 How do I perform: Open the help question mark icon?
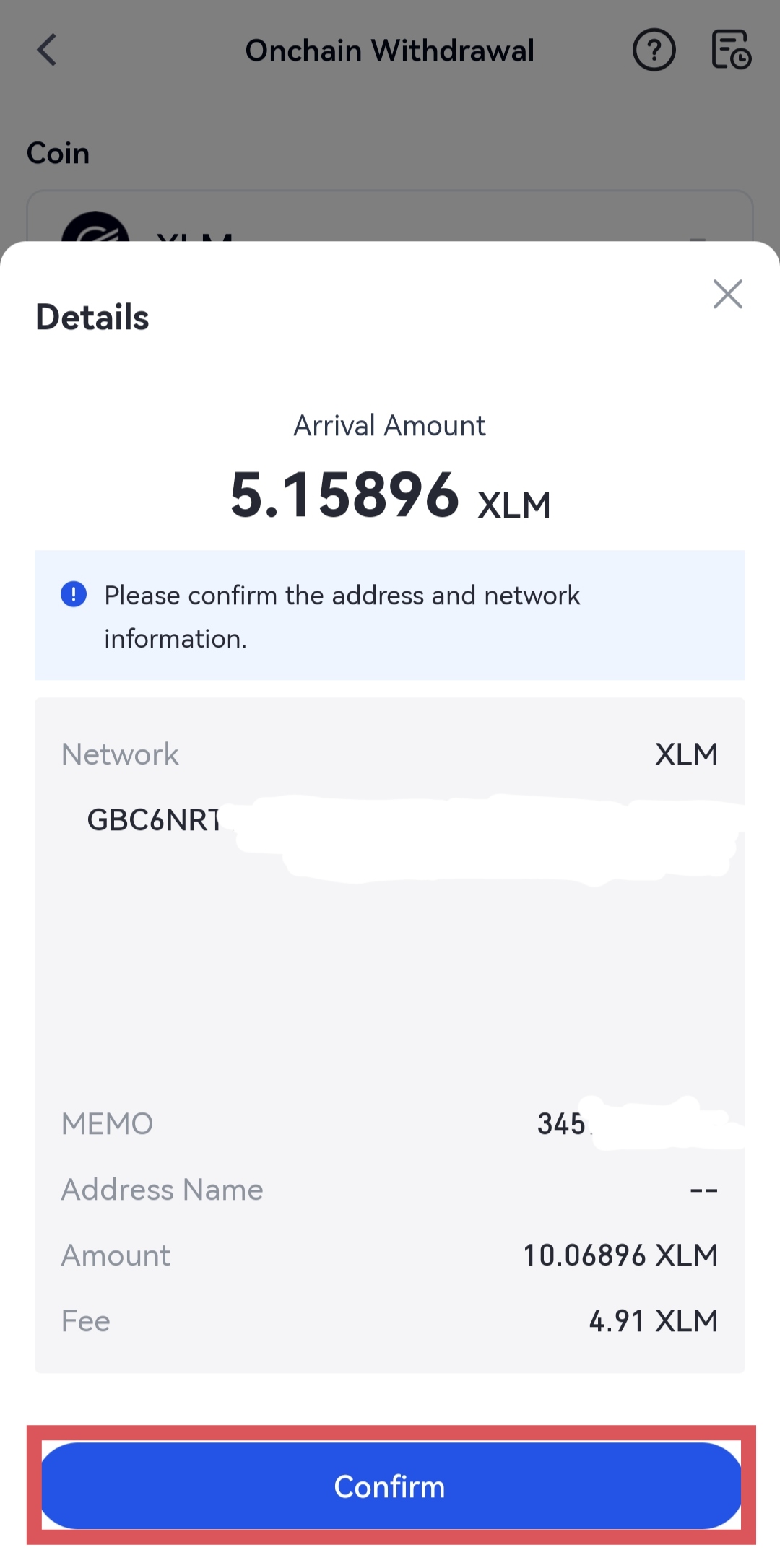point(654,51)
